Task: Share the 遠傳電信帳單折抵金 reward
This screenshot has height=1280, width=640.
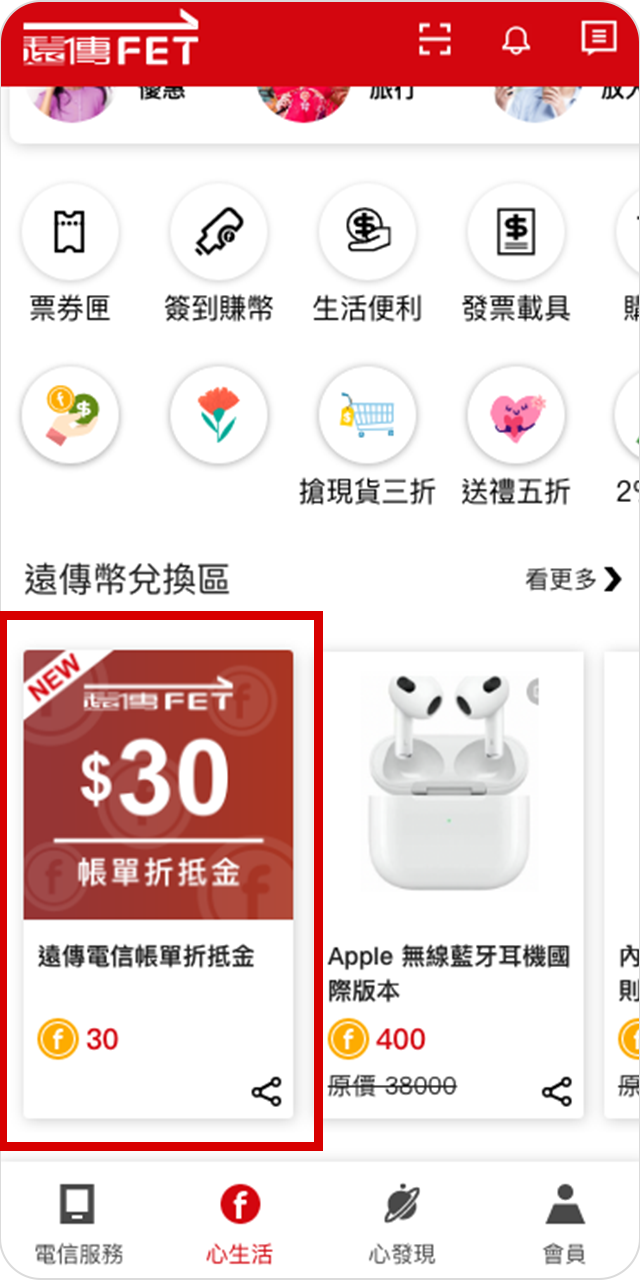Action: (266, 1092)
